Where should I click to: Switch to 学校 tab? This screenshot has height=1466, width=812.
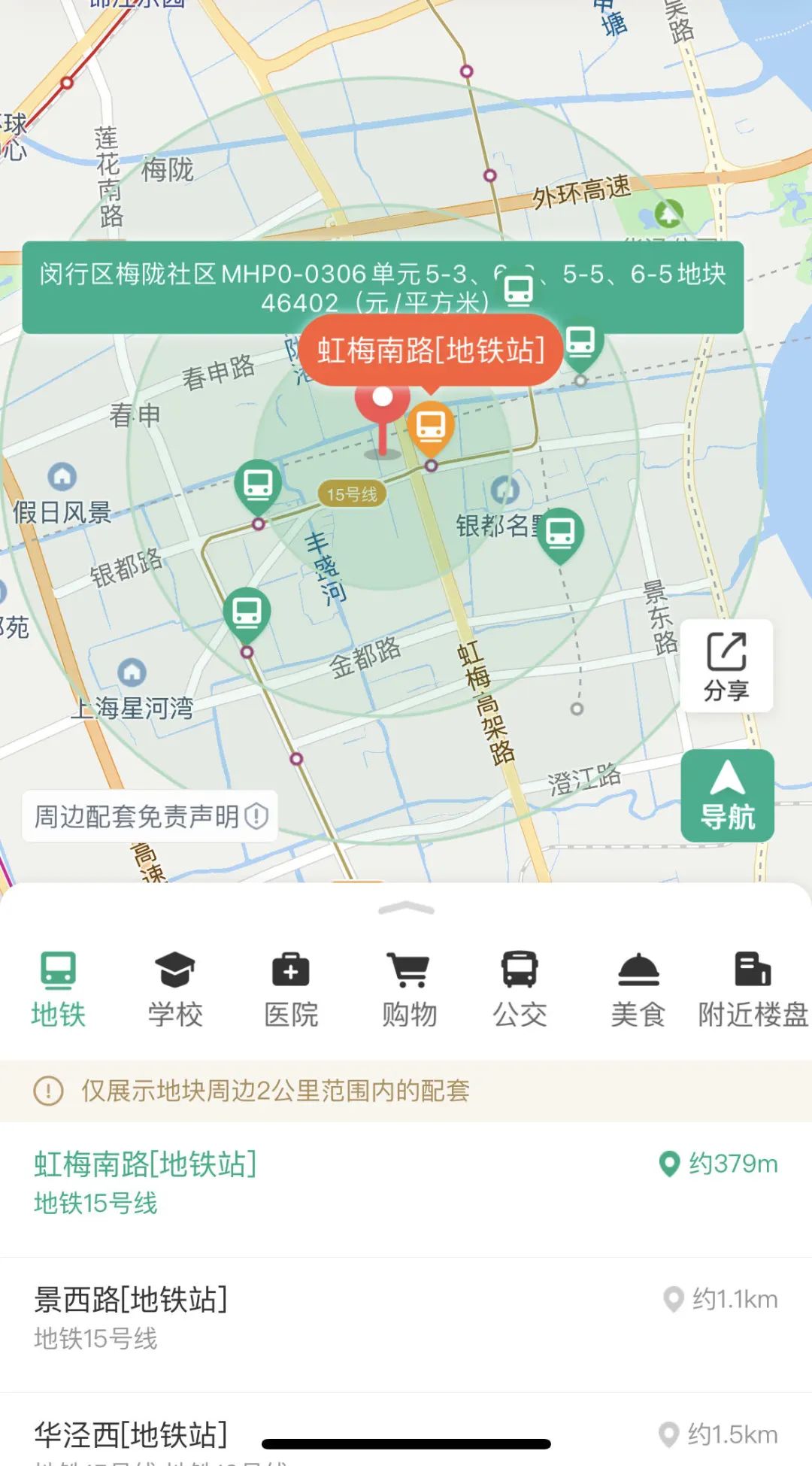pos(174,989)
